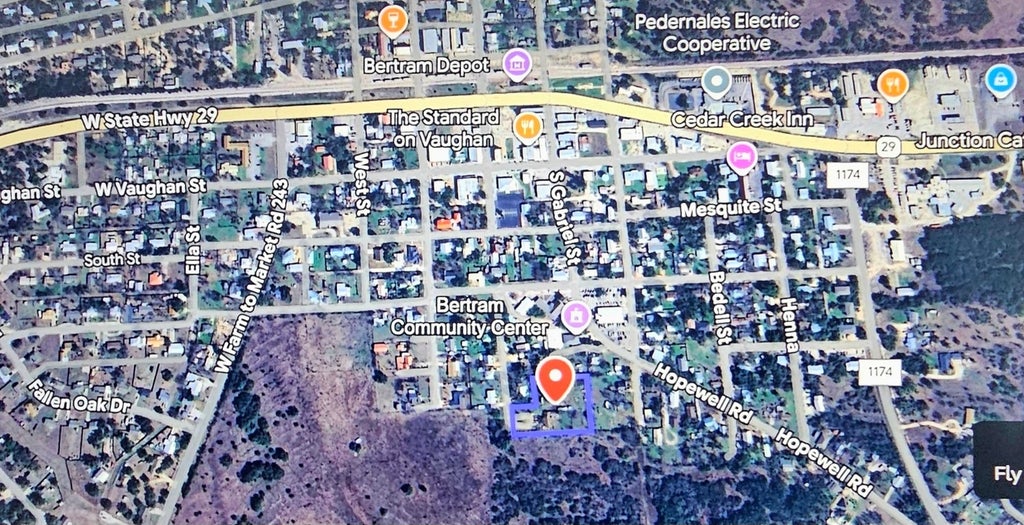The image size is (1024, 525).
Task: Open the Bertram Community Center marker
Action: coord(575,317)
